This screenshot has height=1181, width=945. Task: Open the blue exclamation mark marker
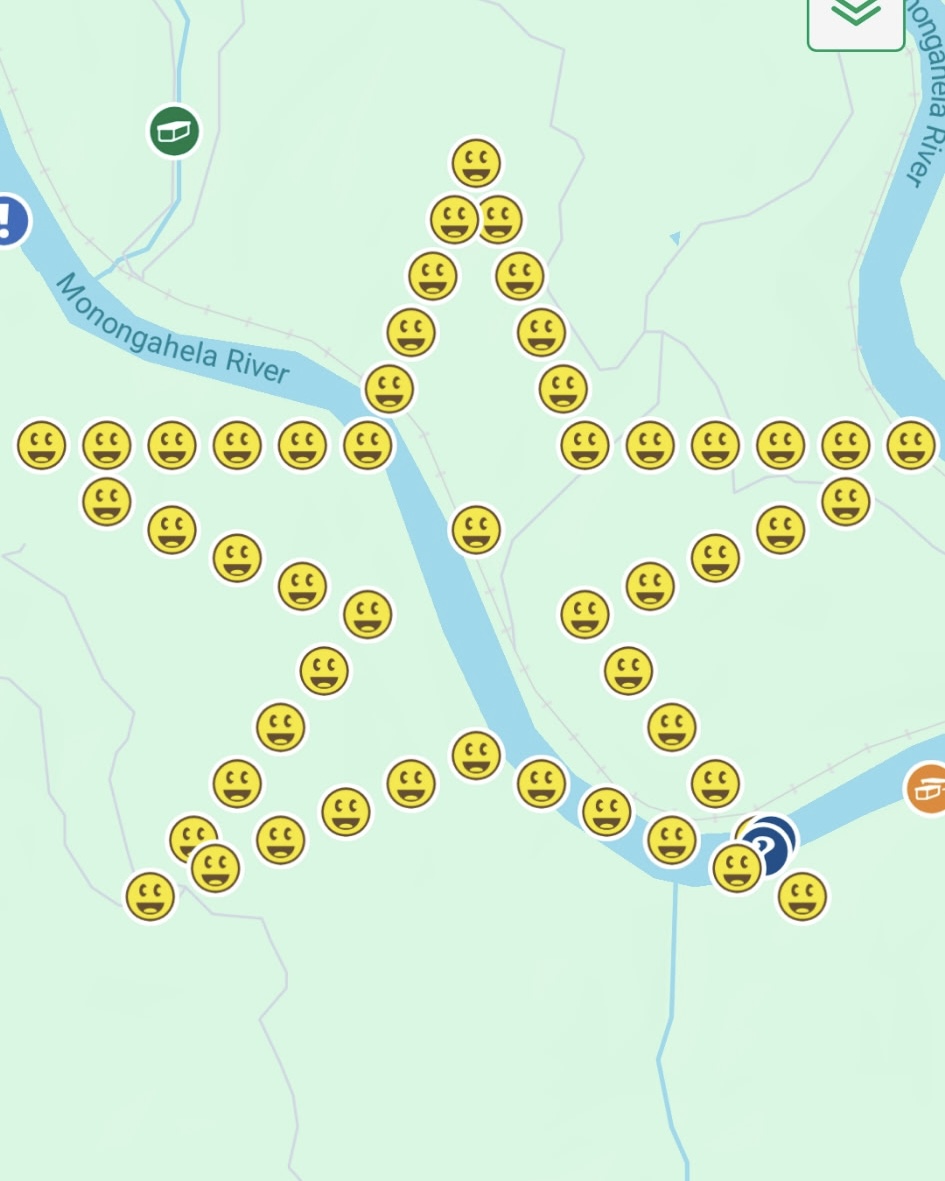[9, 219]
